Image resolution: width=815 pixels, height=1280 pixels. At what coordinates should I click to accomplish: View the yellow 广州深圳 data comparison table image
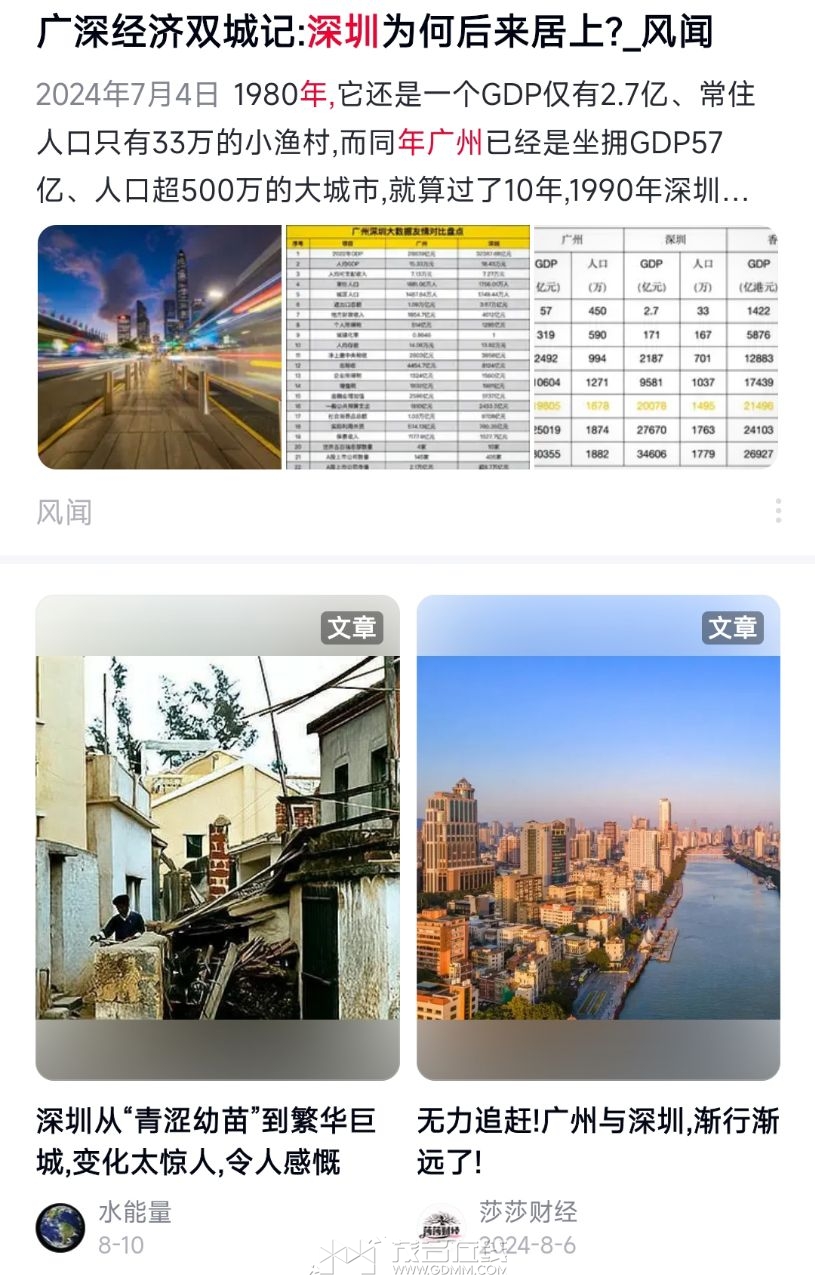tap(407, 347)
